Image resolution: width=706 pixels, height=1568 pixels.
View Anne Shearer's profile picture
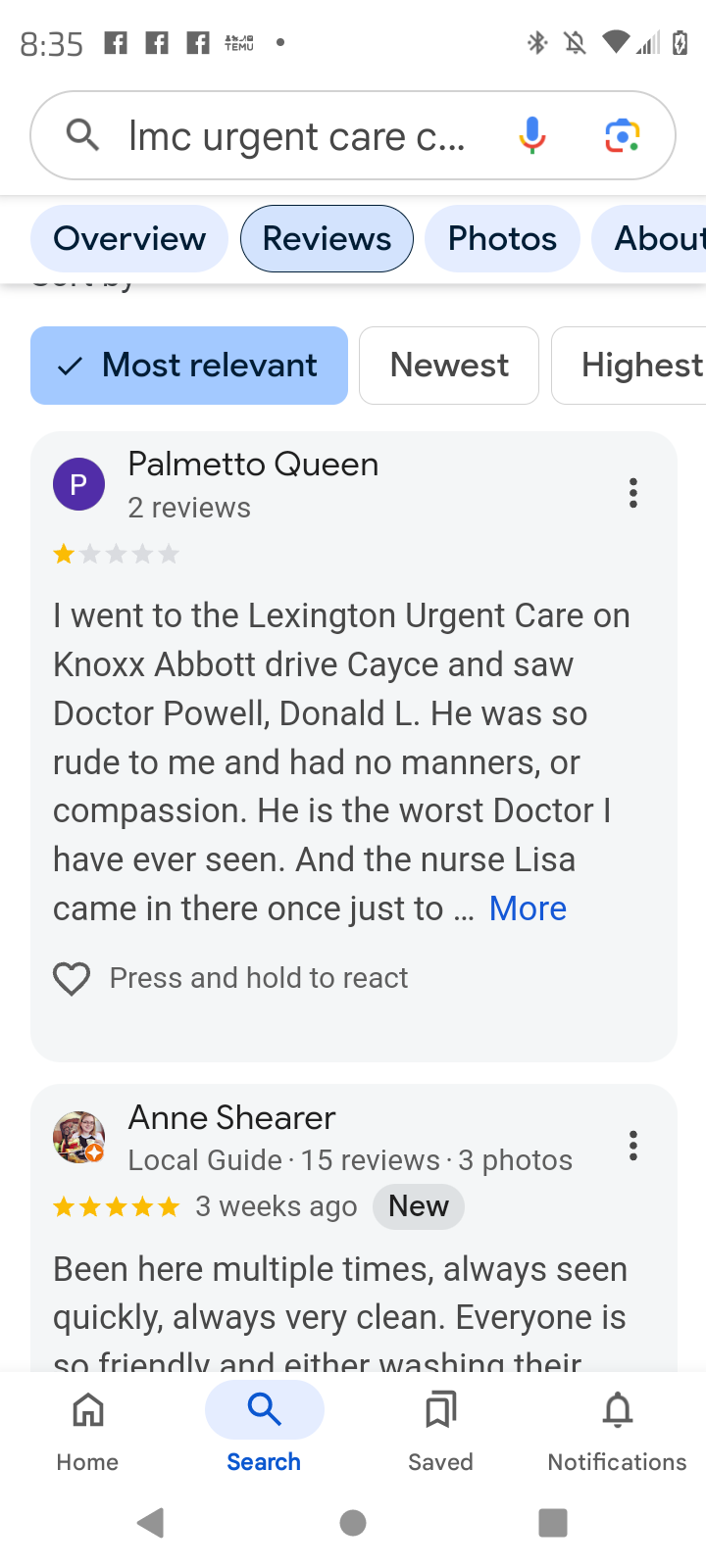(78, 1137)
